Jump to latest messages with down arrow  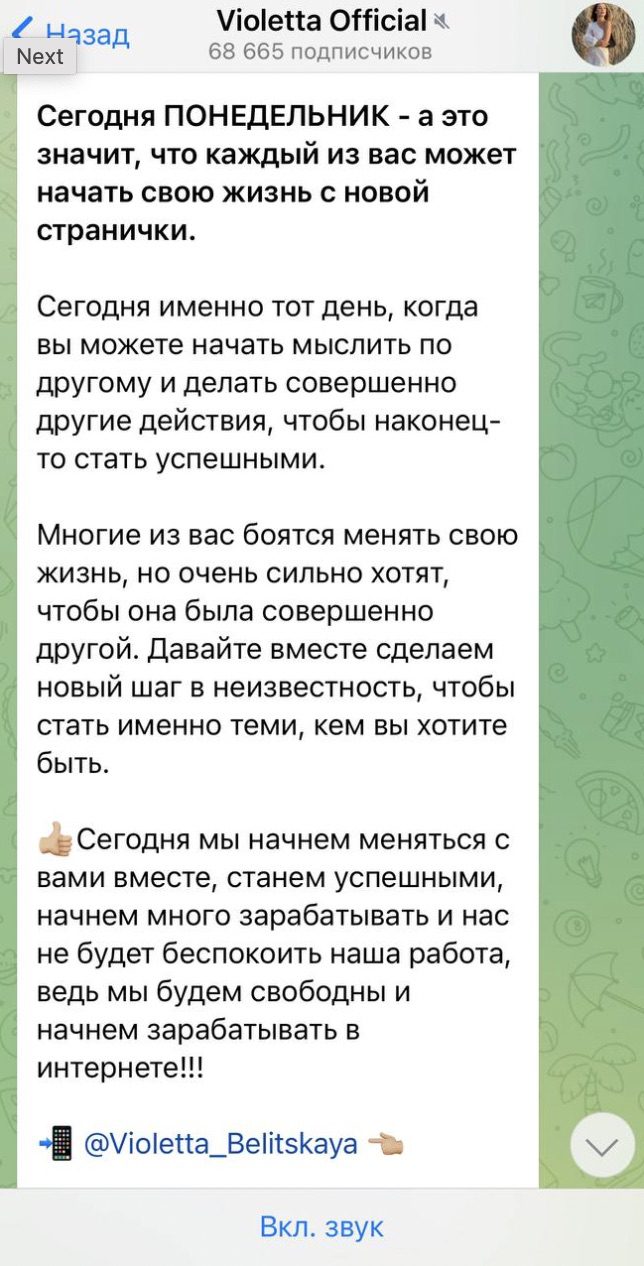click(x=602, y=1145)
